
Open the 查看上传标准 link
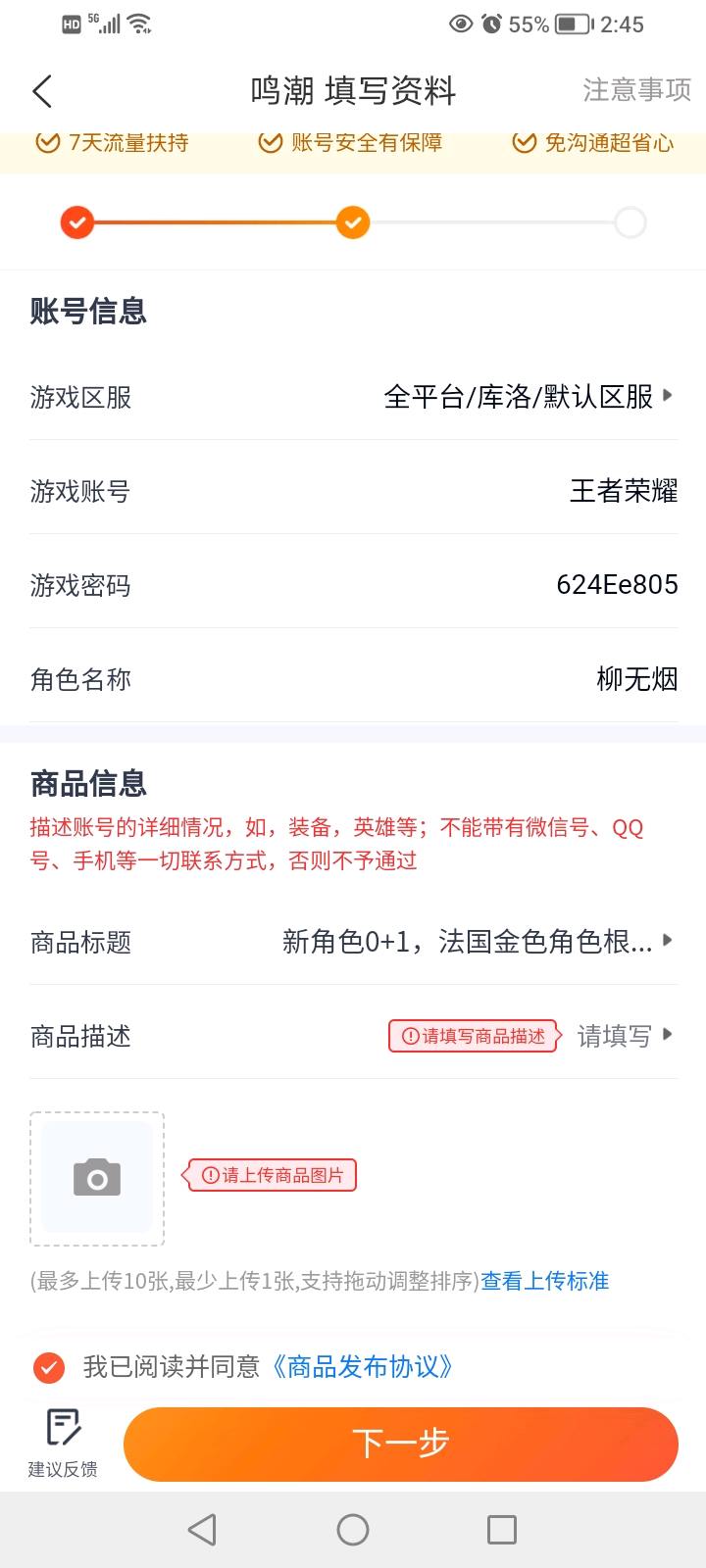coord(544,1281)
